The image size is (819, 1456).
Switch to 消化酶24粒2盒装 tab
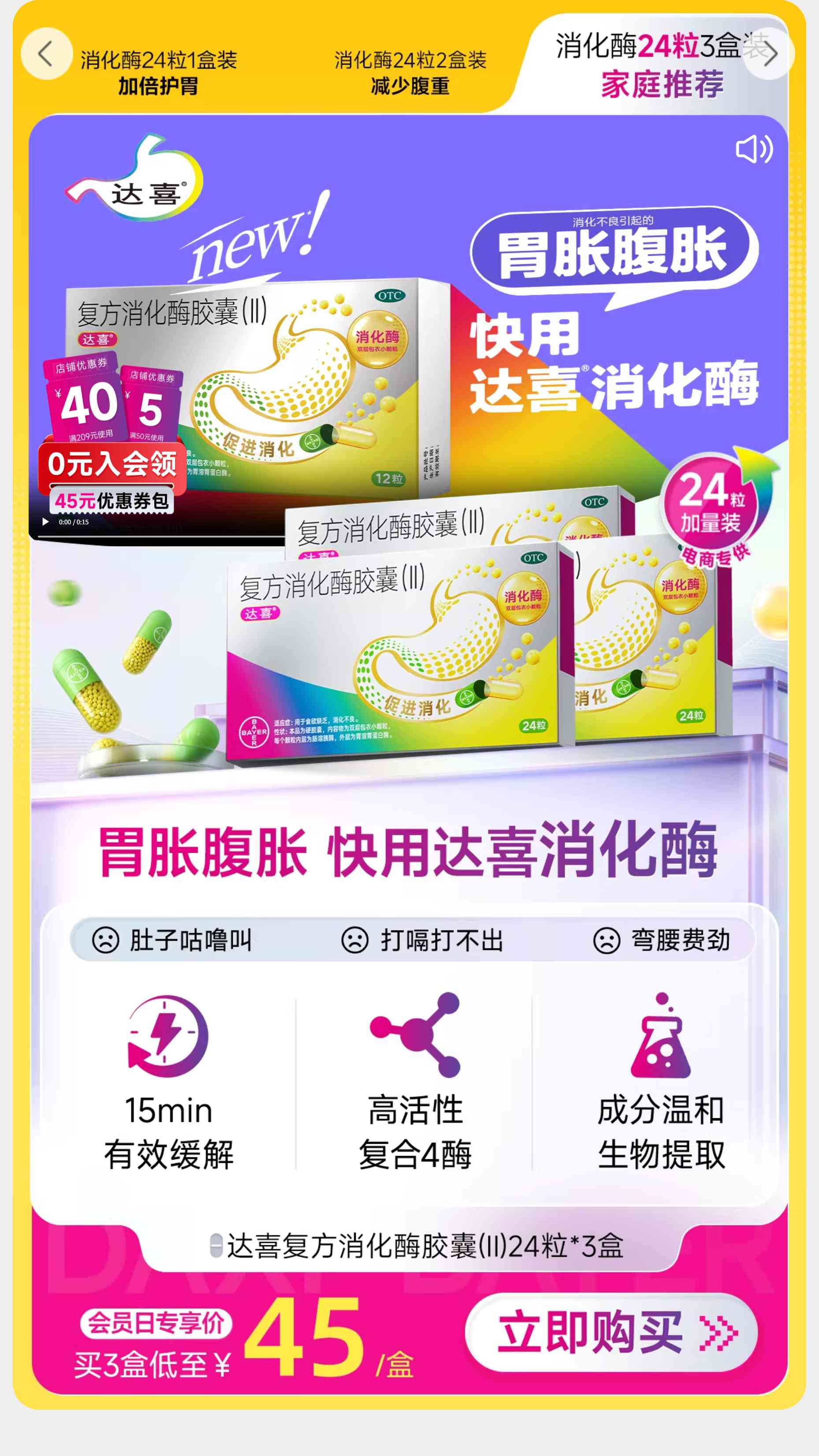[410, 72]
